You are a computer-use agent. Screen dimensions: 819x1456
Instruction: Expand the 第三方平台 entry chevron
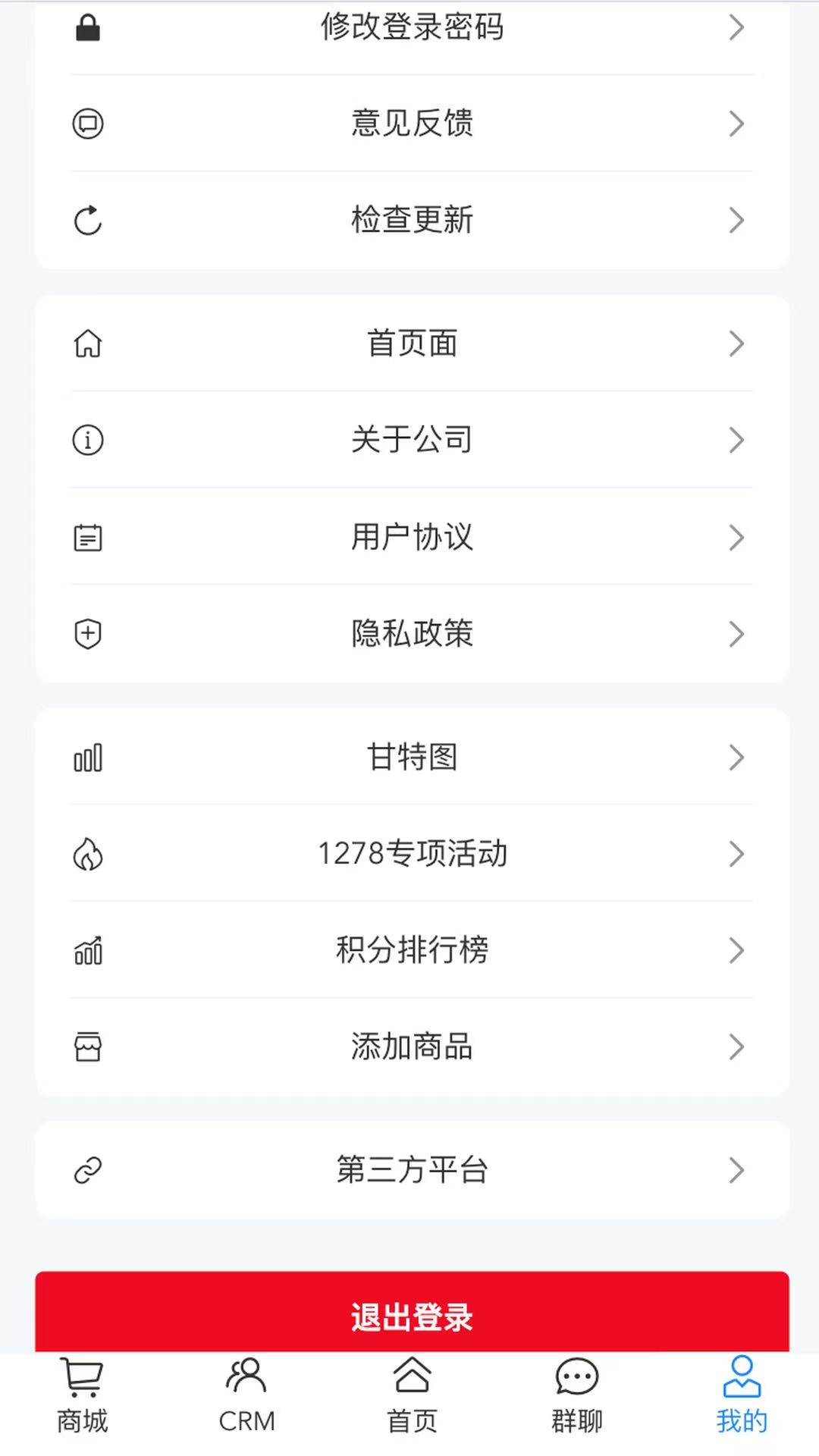coord(735,1170)
